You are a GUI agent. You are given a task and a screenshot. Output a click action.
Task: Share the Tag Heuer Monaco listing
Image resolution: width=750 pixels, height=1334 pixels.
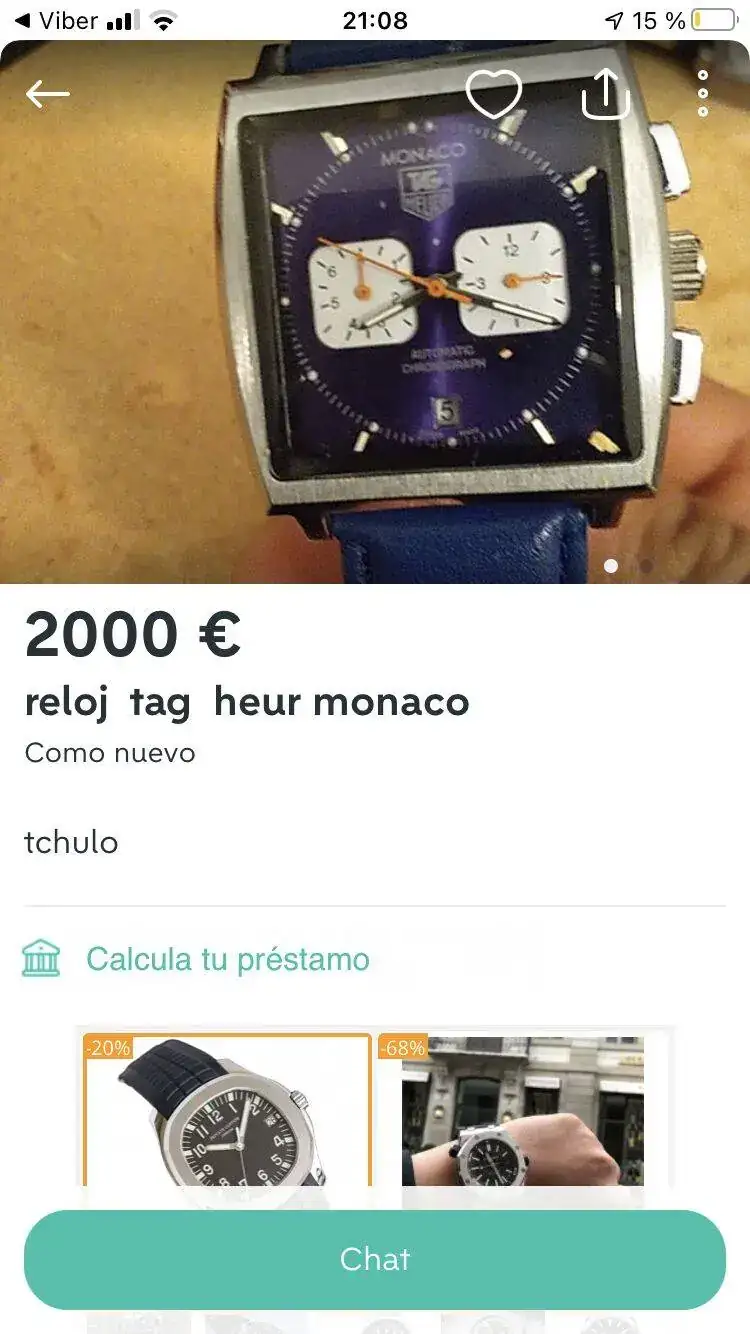point(605,95)
